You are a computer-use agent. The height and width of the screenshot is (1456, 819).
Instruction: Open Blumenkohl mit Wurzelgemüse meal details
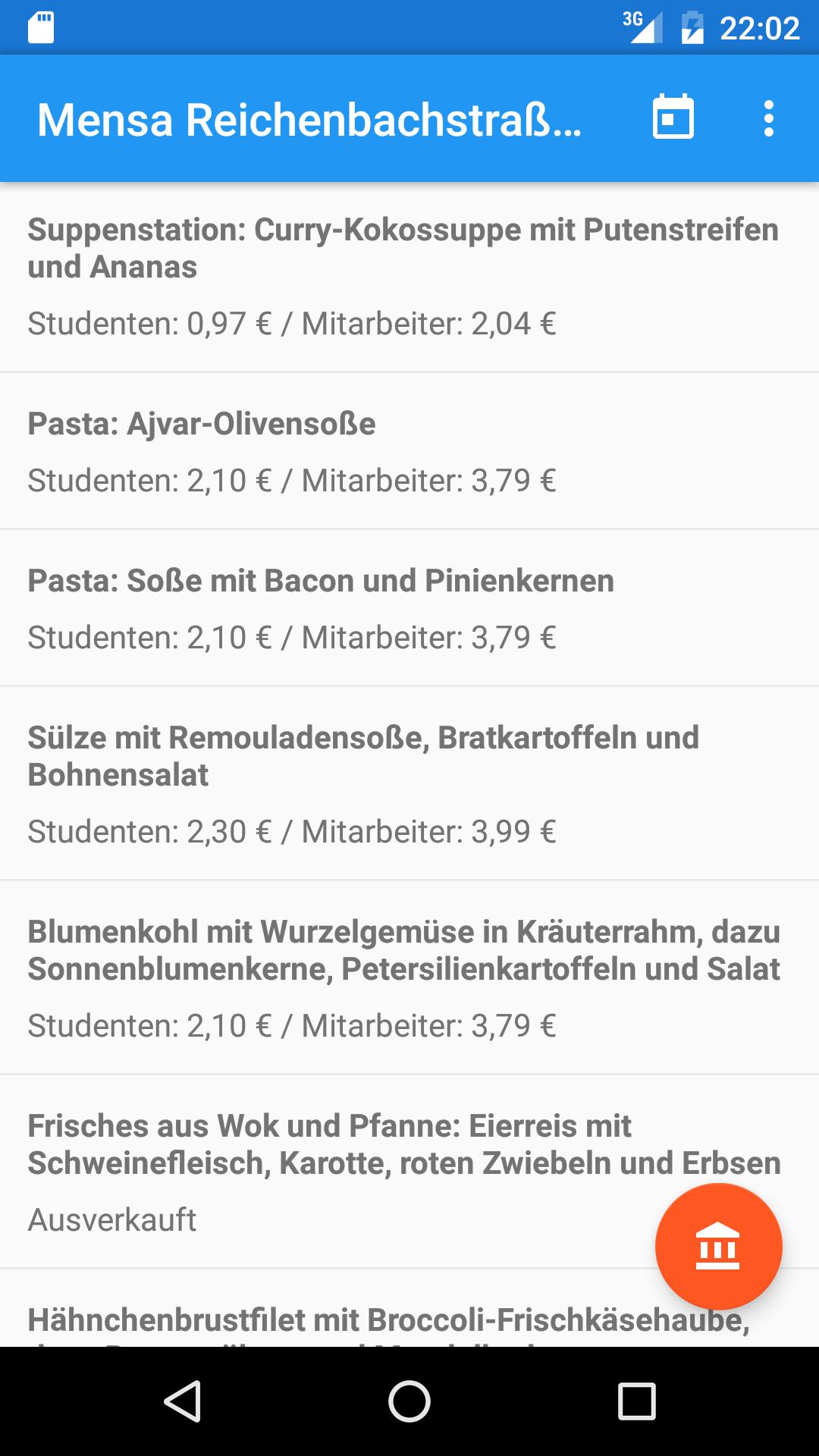click(x=409, y=977)
